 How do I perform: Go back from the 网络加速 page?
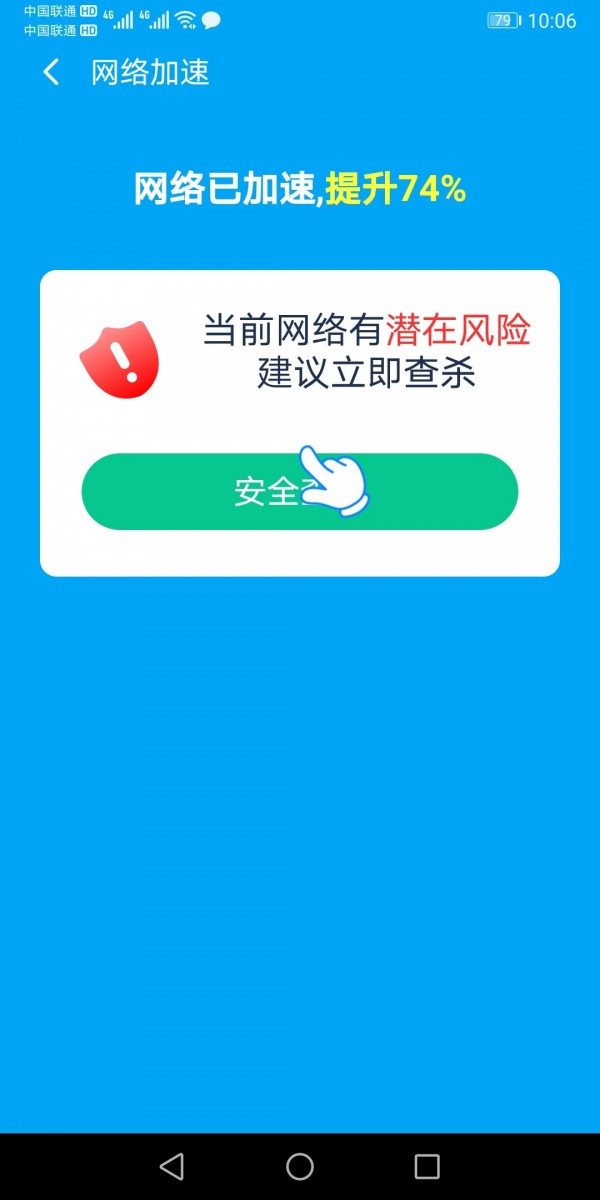click(x=52, y=72)
